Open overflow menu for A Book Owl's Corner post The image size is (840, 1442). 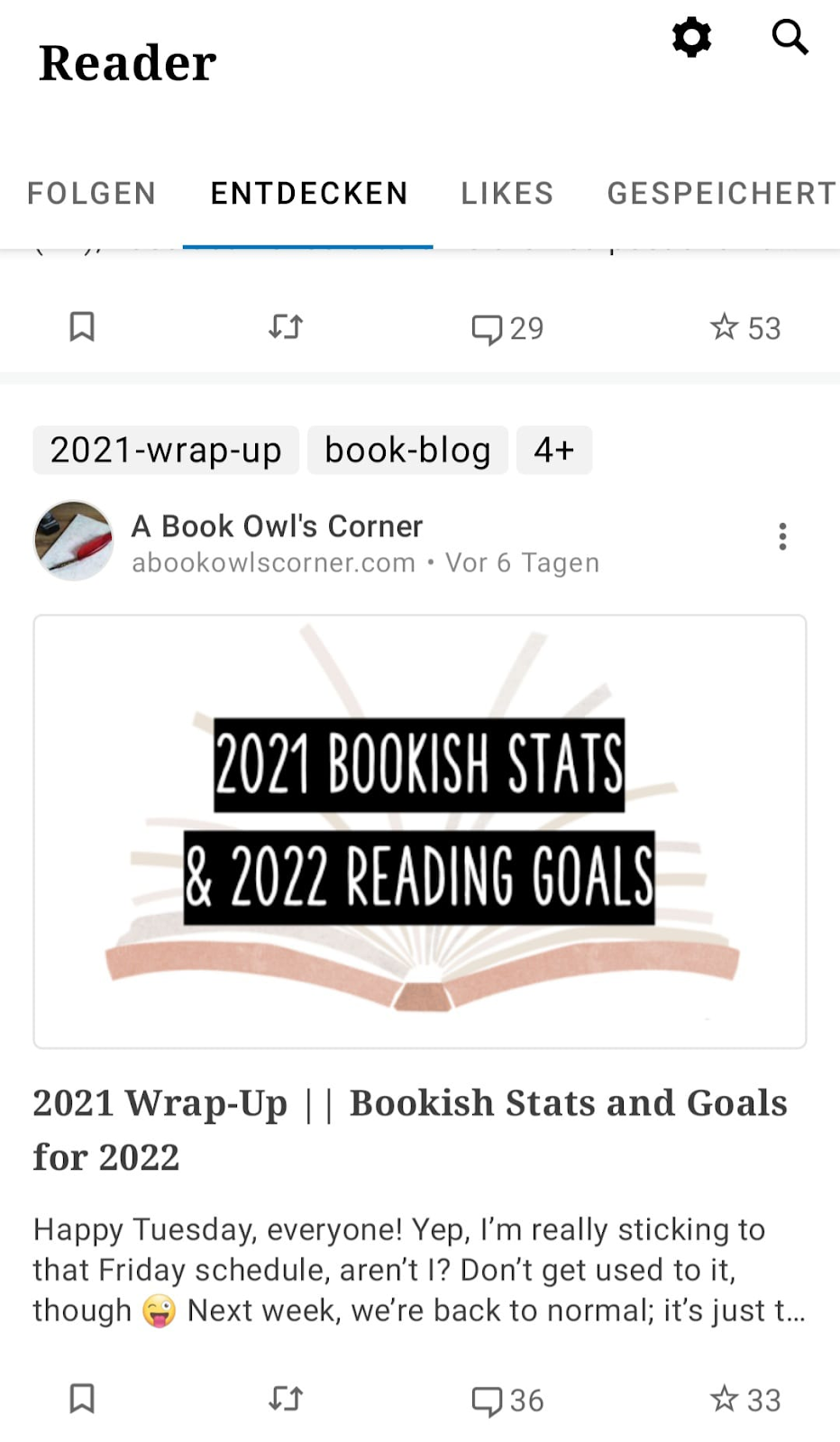782,536
